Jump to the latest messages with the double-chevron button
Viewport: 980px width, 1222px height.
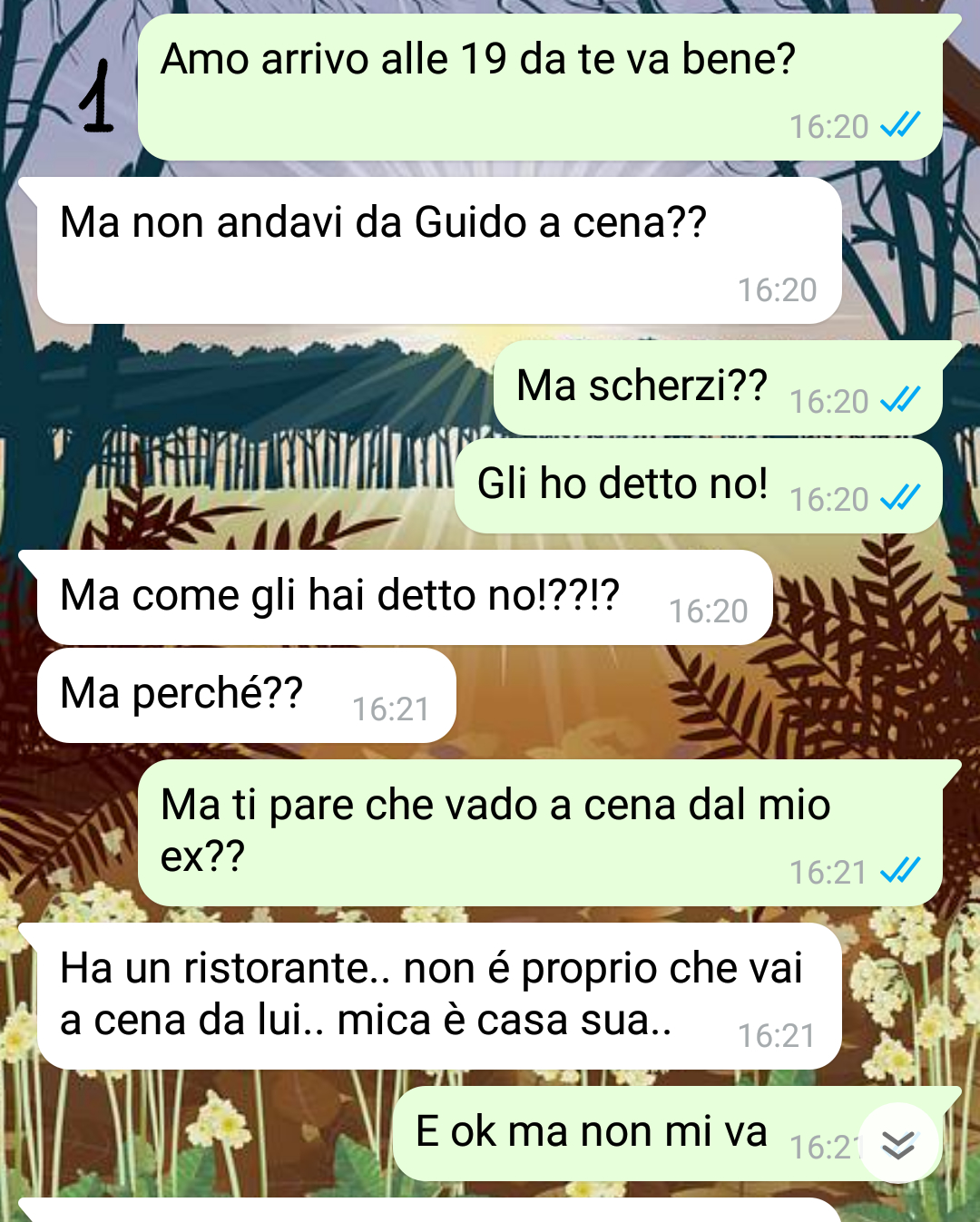897,1144
